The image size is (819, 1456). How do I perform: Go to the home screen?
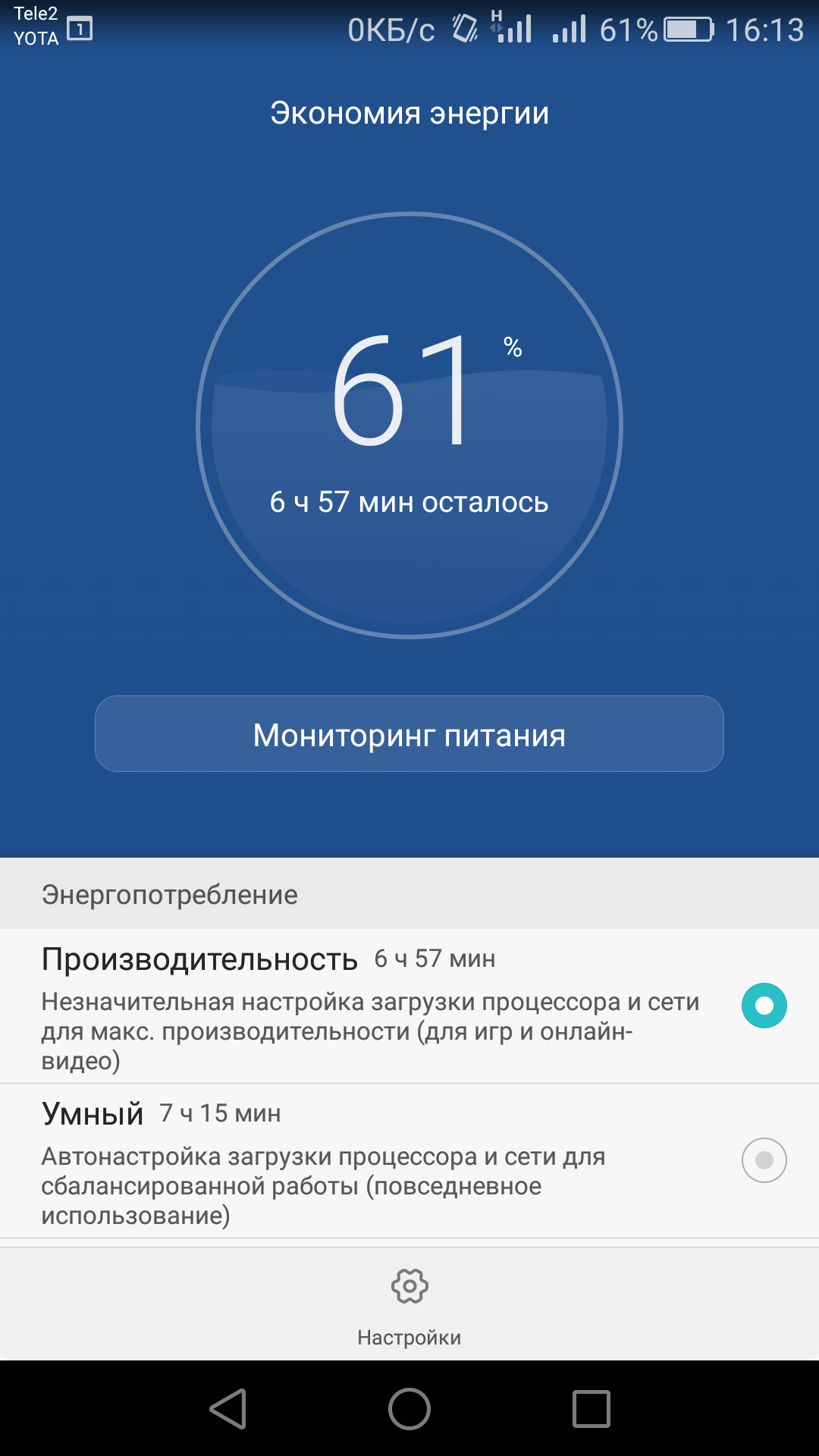click(x=409, y=1409)
